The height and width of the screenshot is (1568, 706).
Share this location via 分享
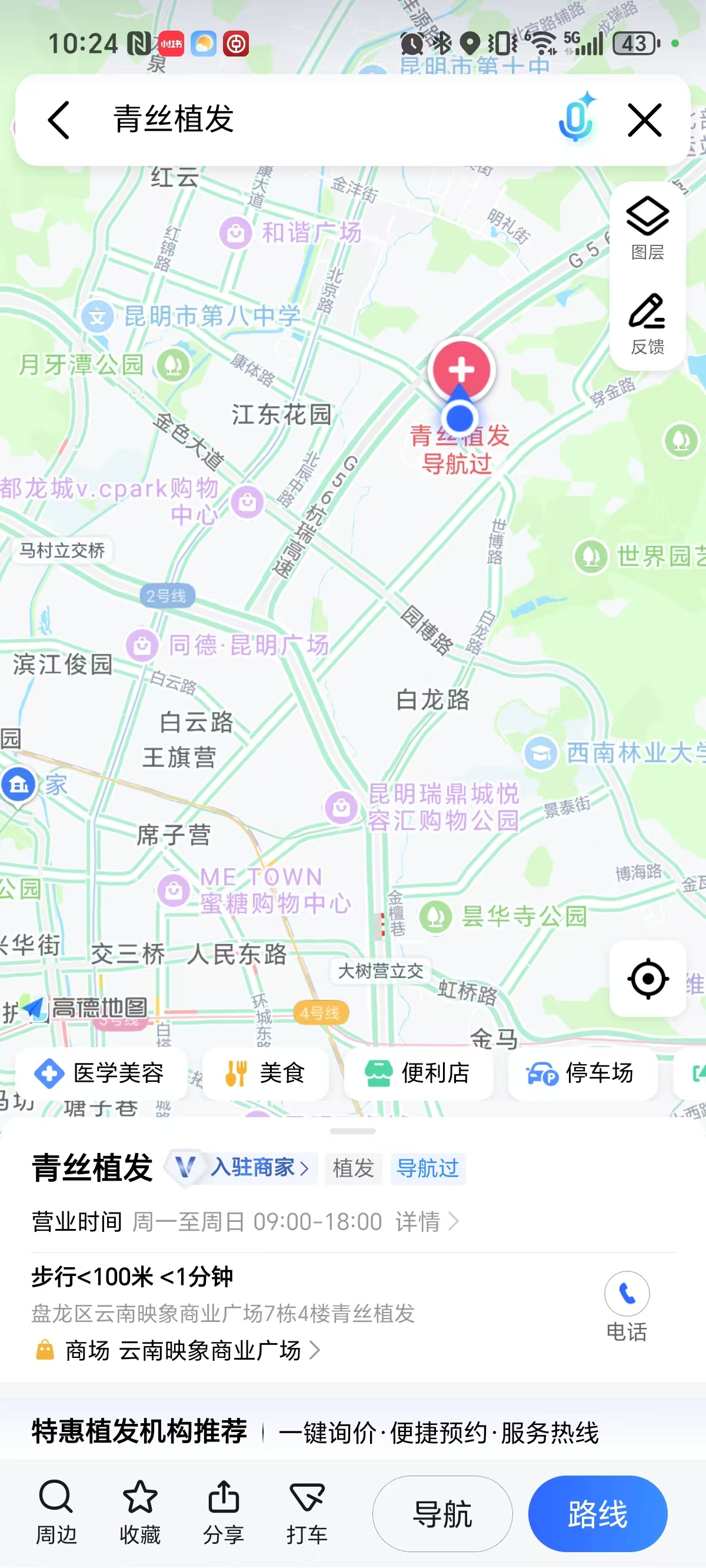click(224, 1512)
